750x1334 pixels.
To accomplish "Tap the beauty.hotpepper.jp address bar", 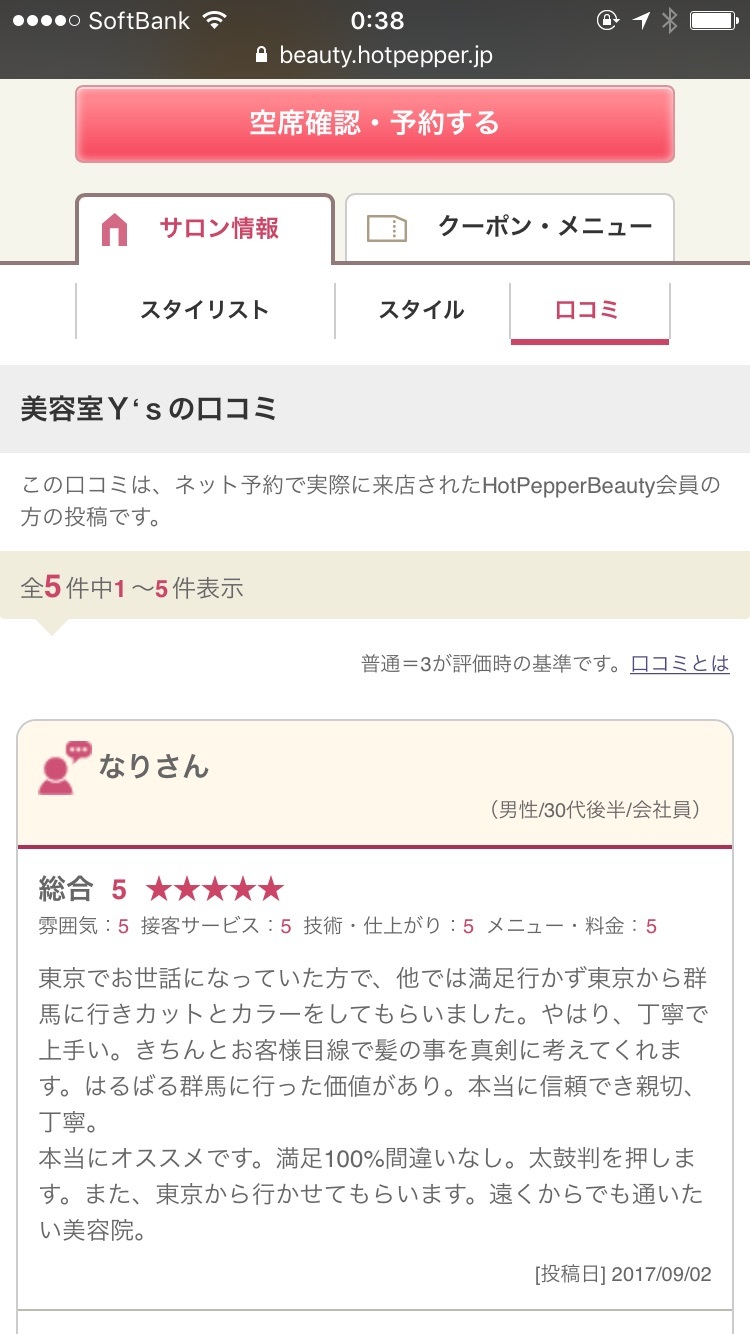I will [375, 55].
